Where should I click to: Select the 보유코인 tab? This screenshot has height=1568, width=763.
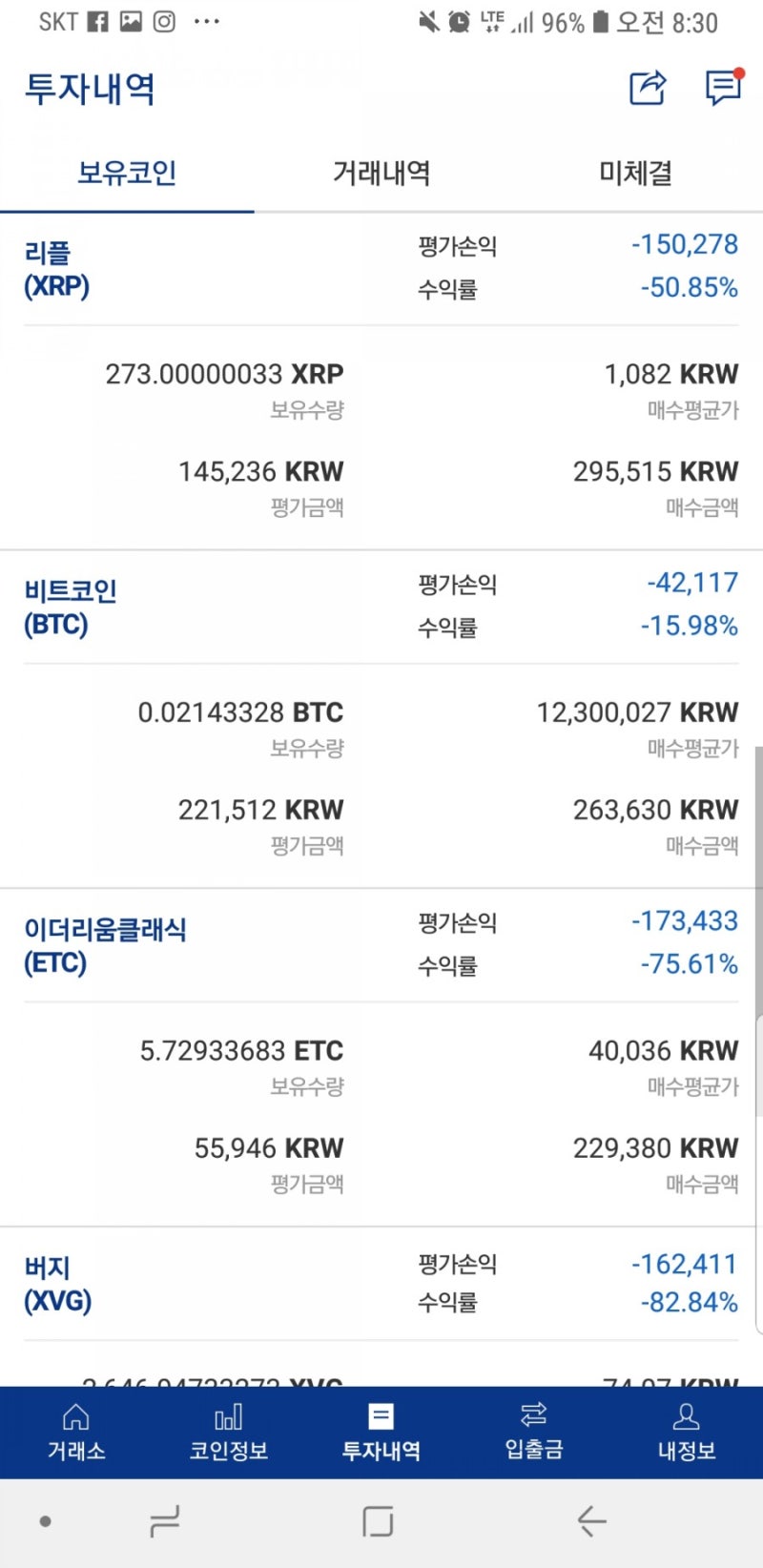127,173
